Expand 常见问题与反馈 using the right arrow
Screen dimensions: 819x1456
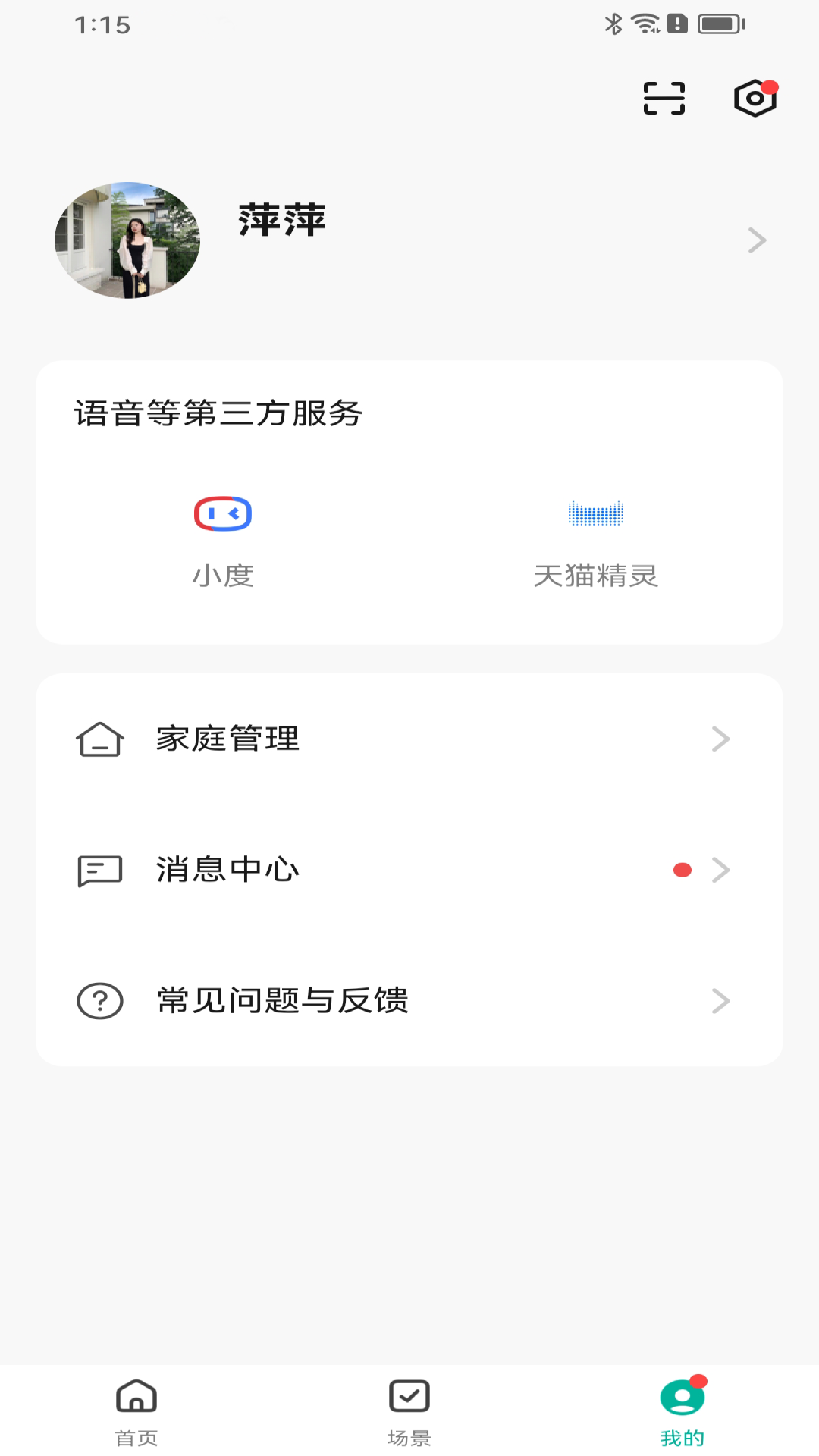(721, 1001)
